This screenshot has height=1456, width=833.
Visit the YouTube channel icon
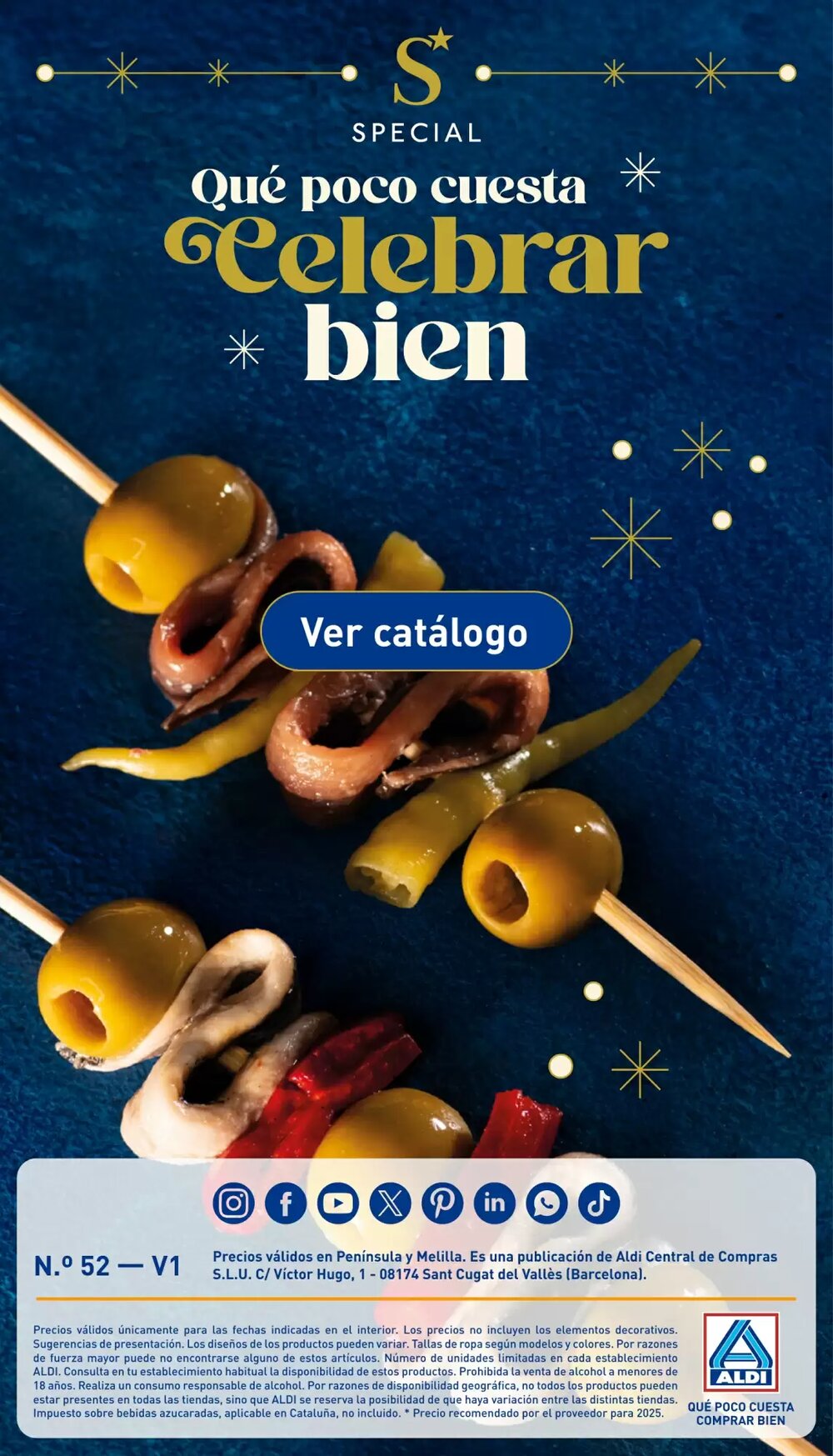pos(339,1203)
